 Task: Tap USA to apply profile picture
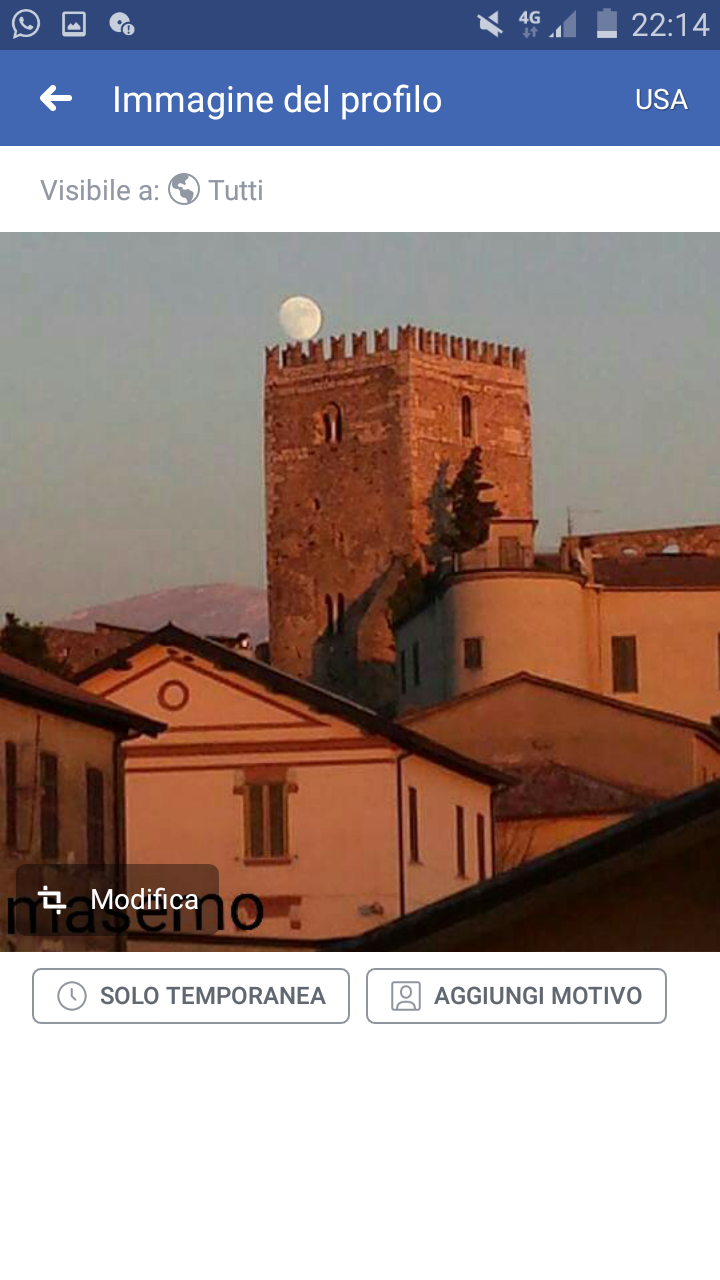click(x=661, y=100)
